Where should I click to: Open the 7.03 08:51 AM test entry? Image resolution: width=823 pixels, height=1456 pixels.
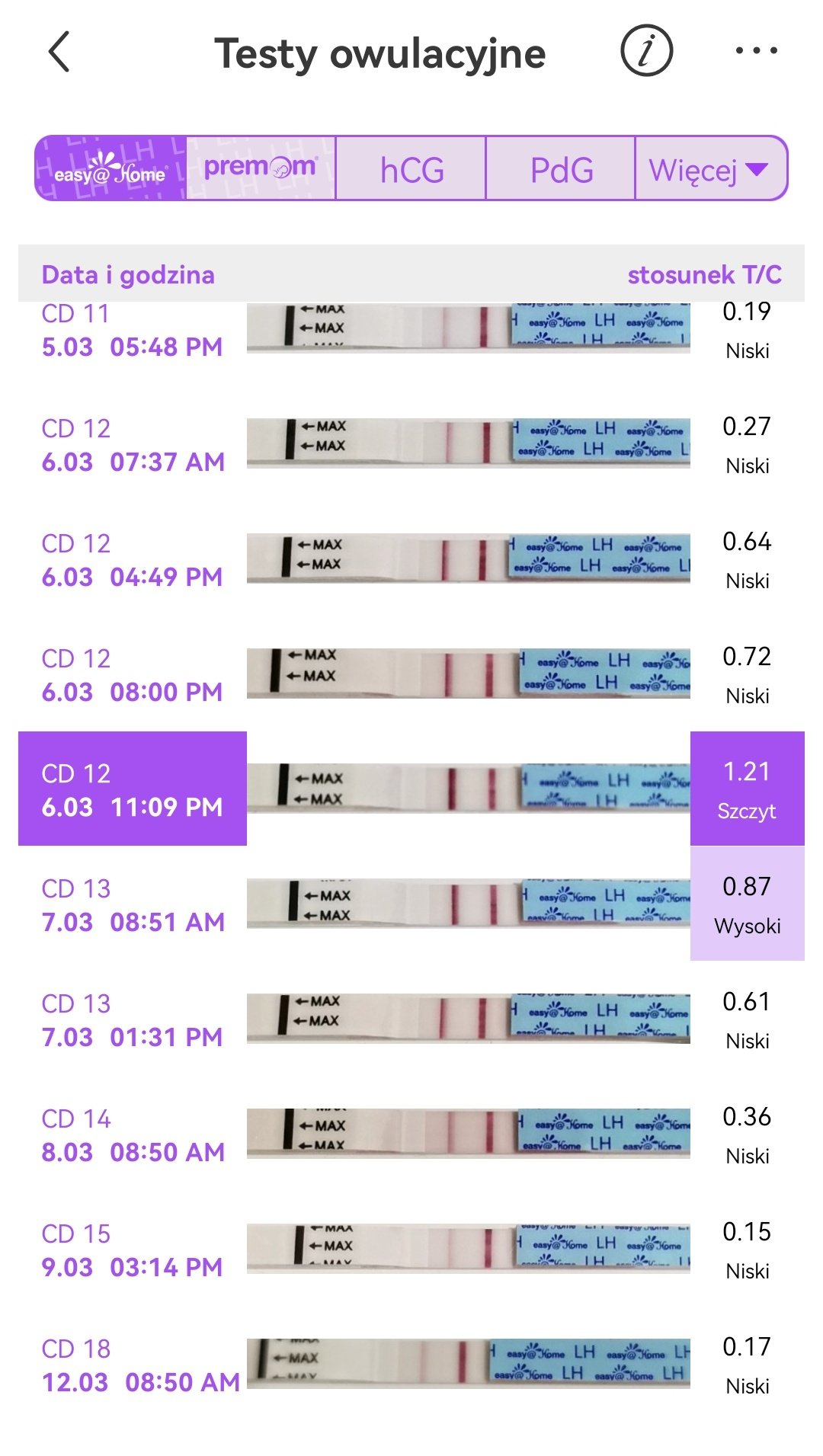click(x=411, y=904)
